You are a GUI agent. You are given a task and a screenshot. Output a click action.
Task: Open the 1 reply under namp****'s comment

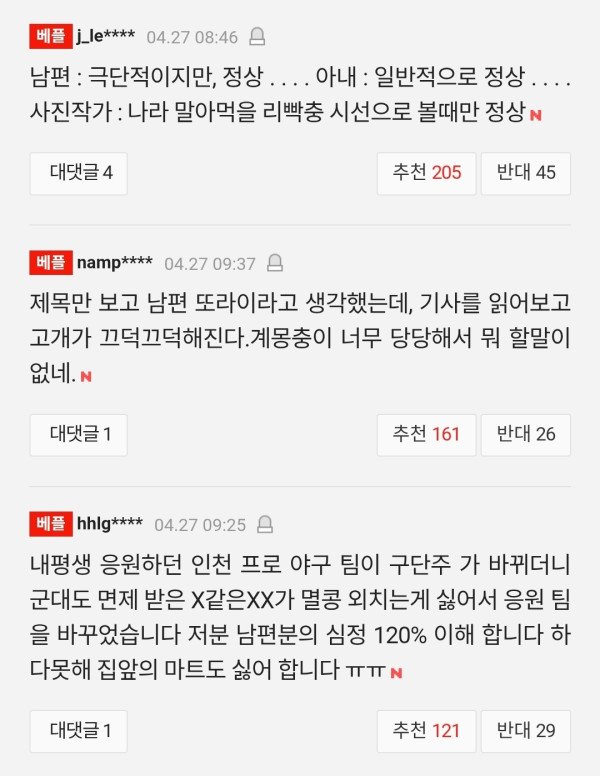(81, 434)
